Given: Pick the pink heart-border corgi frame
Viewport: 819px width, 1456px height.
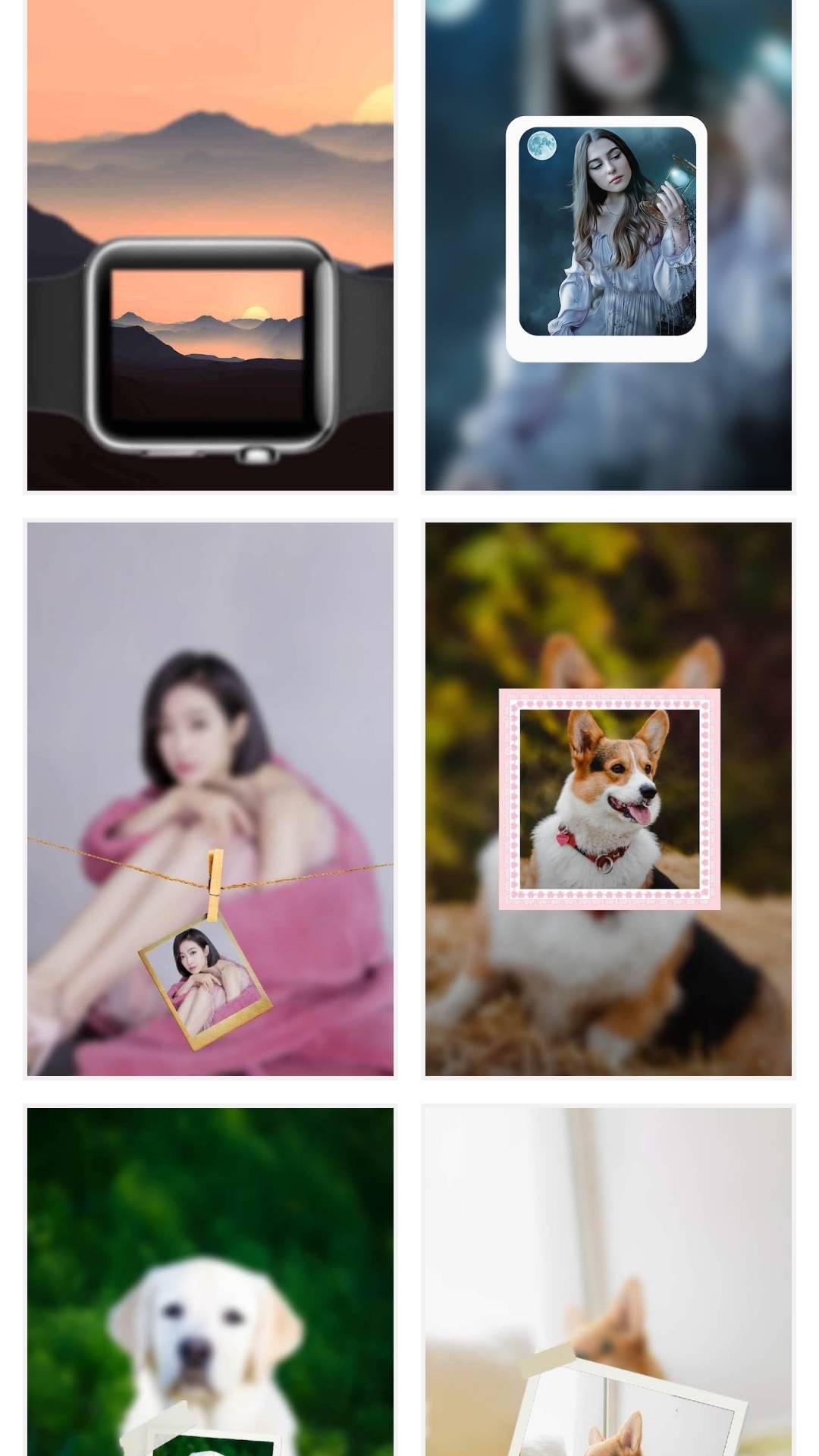Looking at the screenshot, I should [x=608, y=799].
